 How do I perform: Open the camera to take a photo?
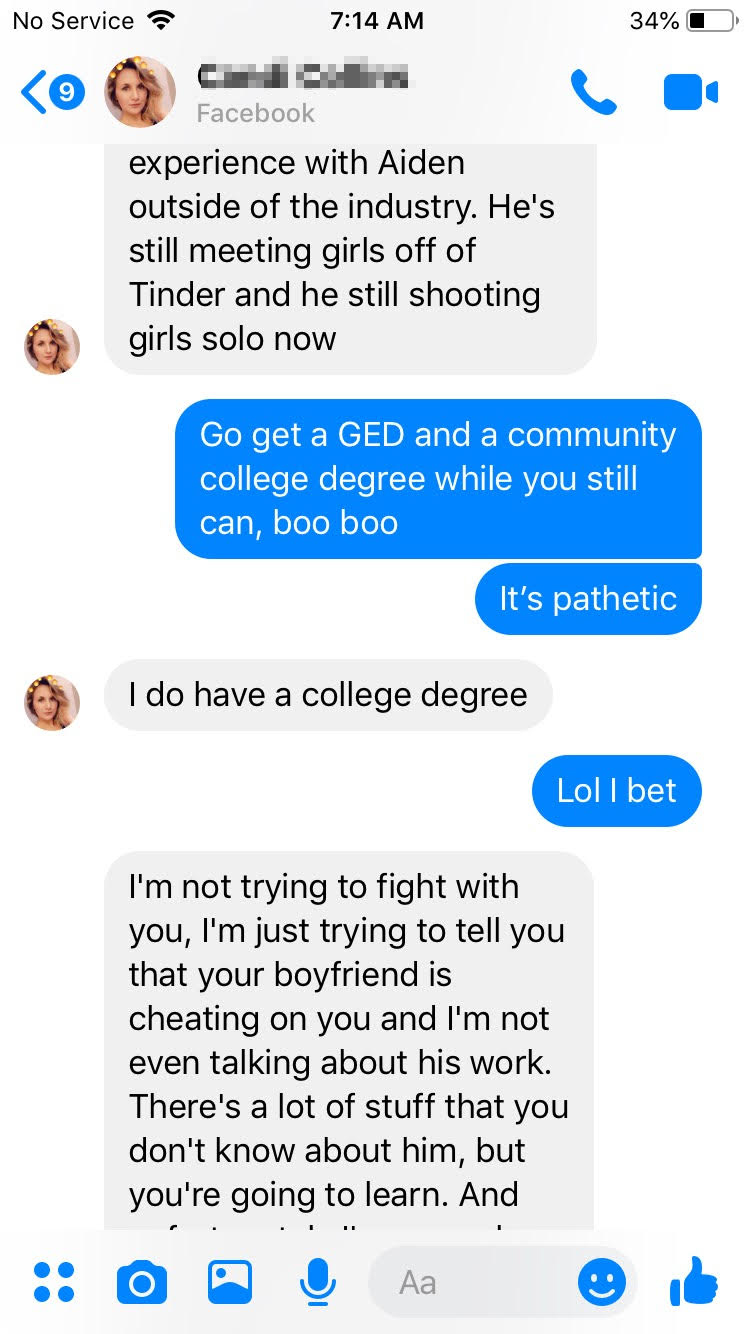[x=141, y=1283]
